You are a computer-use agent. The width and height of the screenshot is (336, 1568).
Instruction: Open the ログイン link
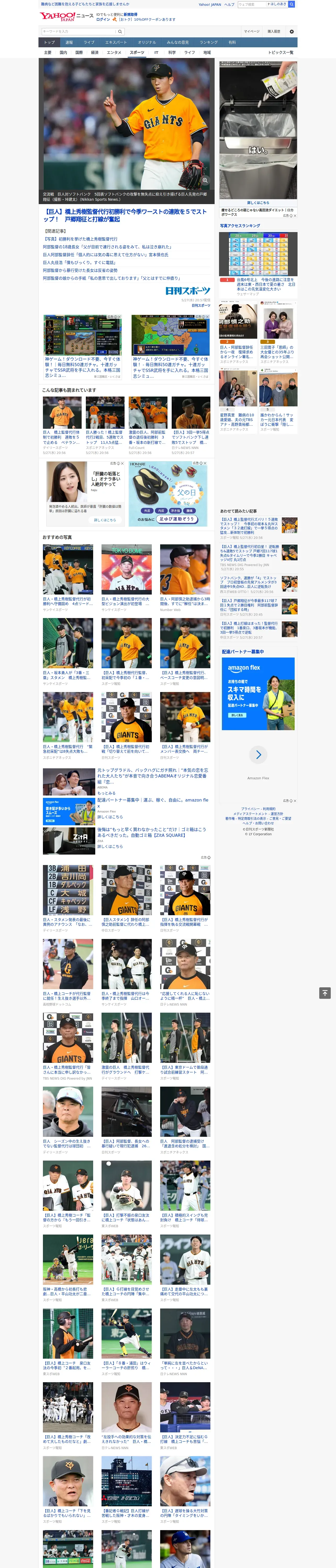tap(103, 20)
